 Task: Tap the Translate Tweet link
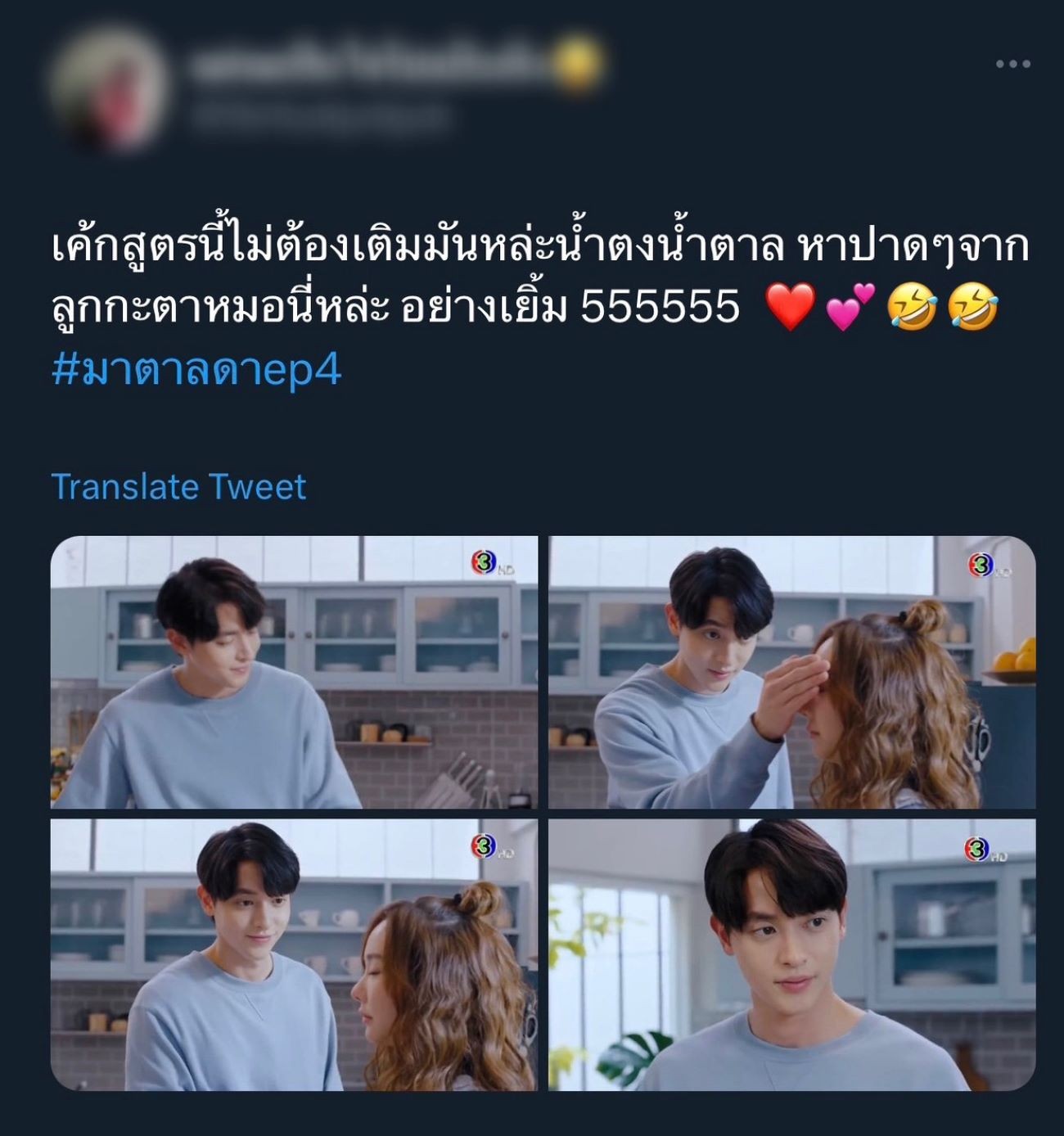(178, 487)
